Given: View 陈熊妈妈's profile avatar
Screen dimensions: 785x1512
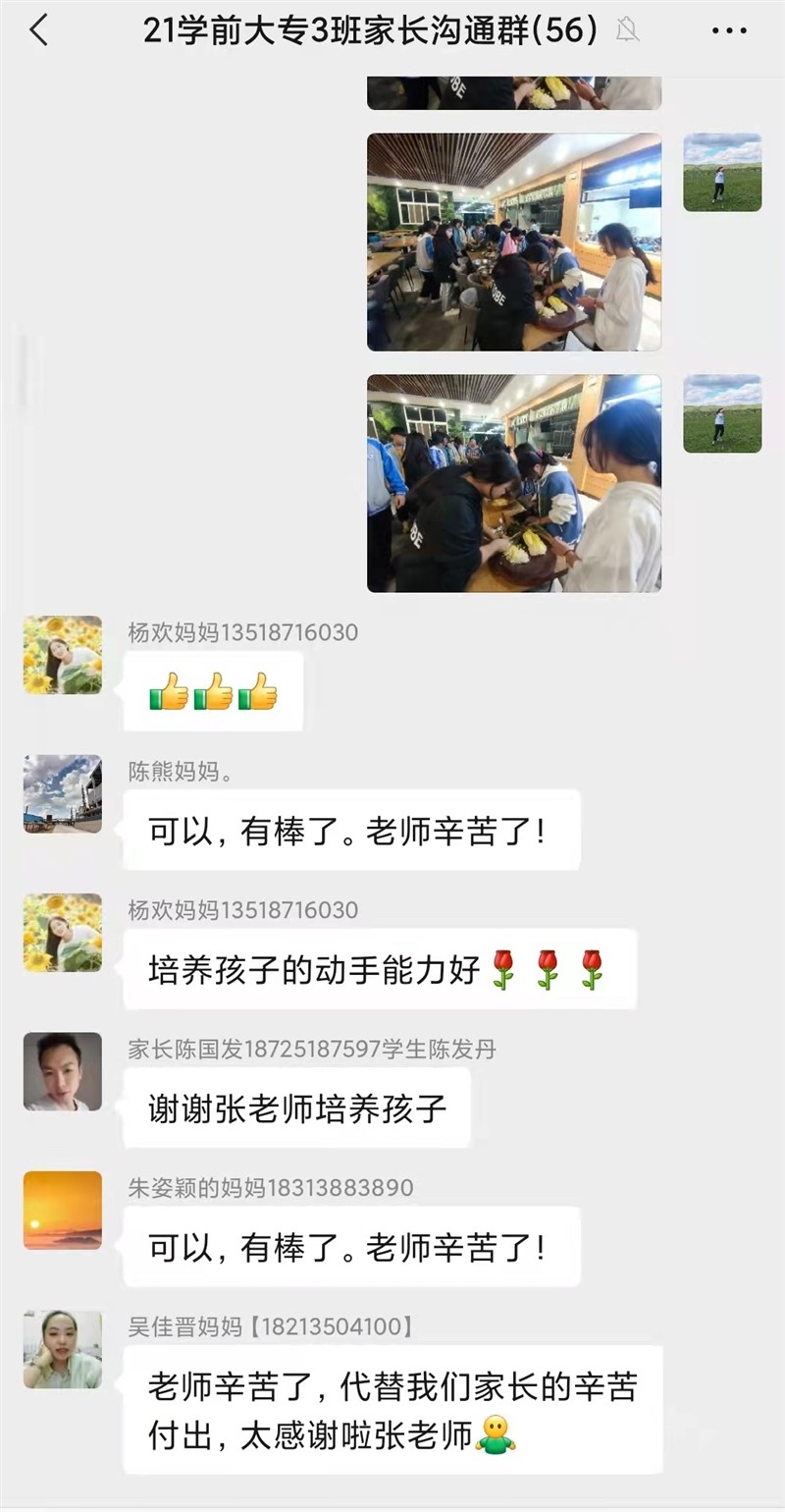Looking at the screenshot, I should [x=63, y=793].
